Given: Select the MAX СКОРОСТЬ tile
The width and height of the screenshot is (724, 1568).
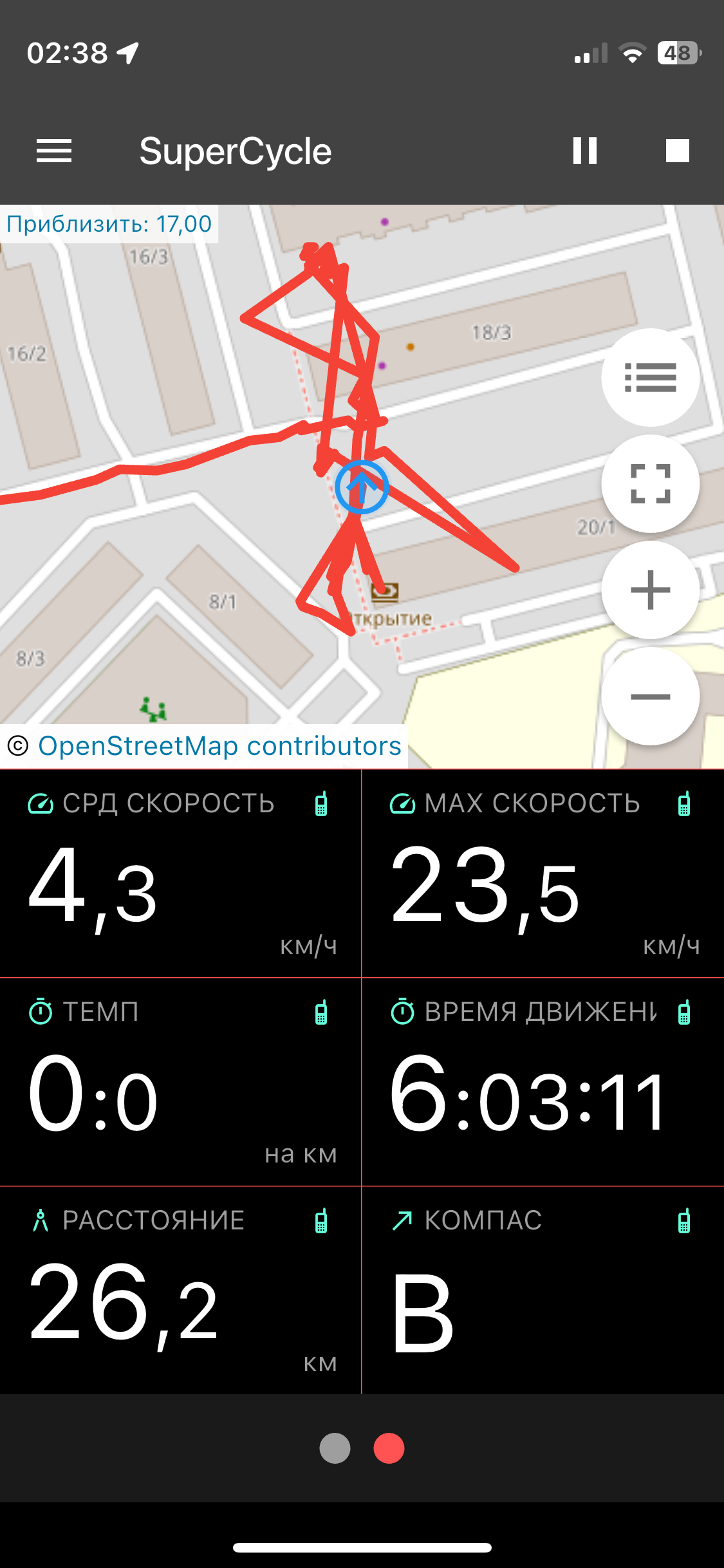Looking at the screenshot, I should (x=543, y=873).
